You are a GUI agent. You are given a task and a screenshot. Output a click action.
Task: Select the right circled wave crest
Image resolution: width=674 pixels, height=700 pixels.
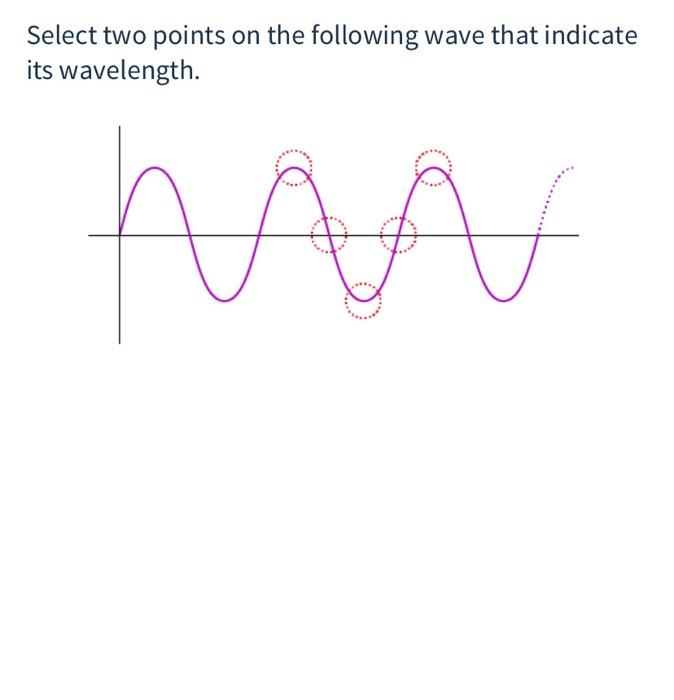pyautogui.click(x=433, y=168)
